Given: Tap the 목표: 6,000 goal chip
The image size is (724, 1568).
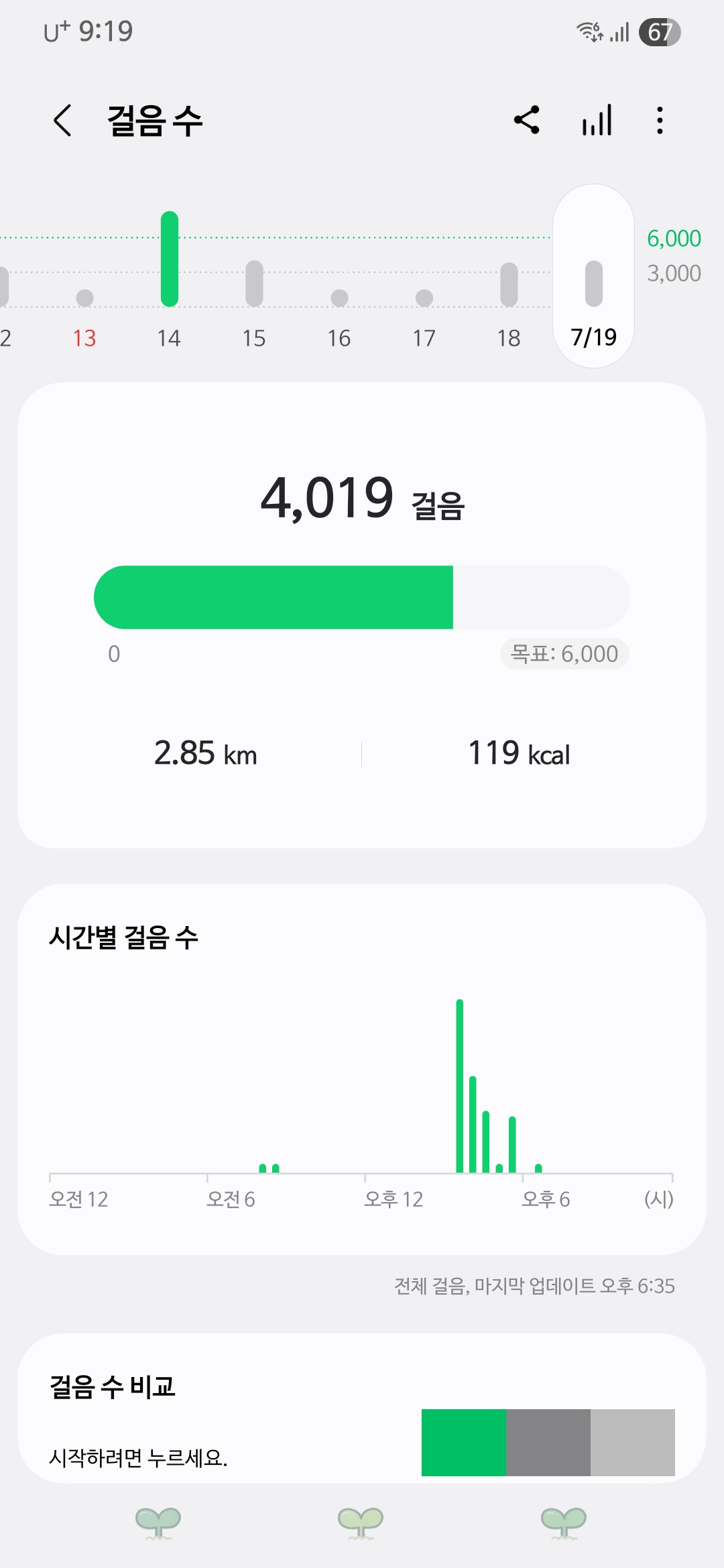Looking at the screenshot, I should 564,654.
